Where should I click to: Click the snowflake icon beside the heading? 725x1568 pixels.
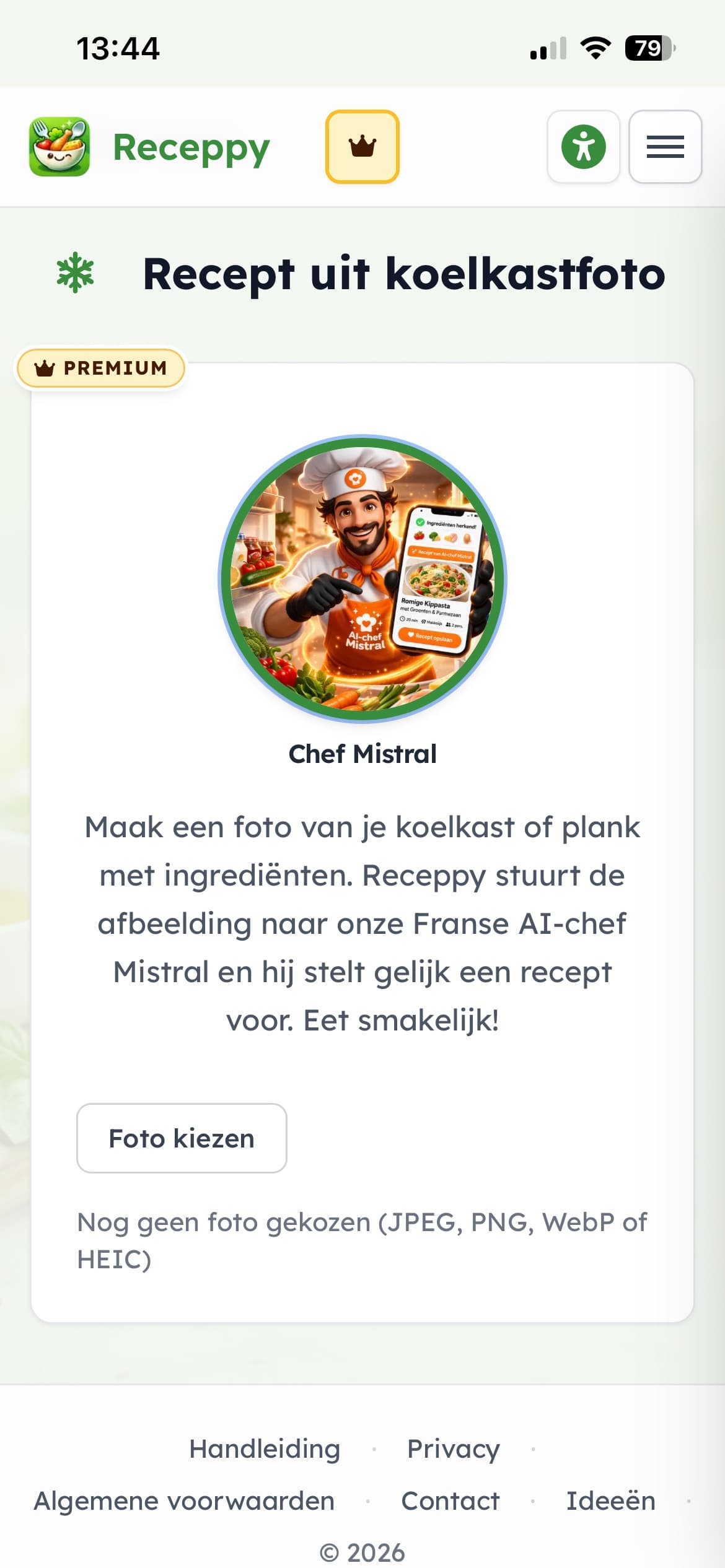point(74,274)
